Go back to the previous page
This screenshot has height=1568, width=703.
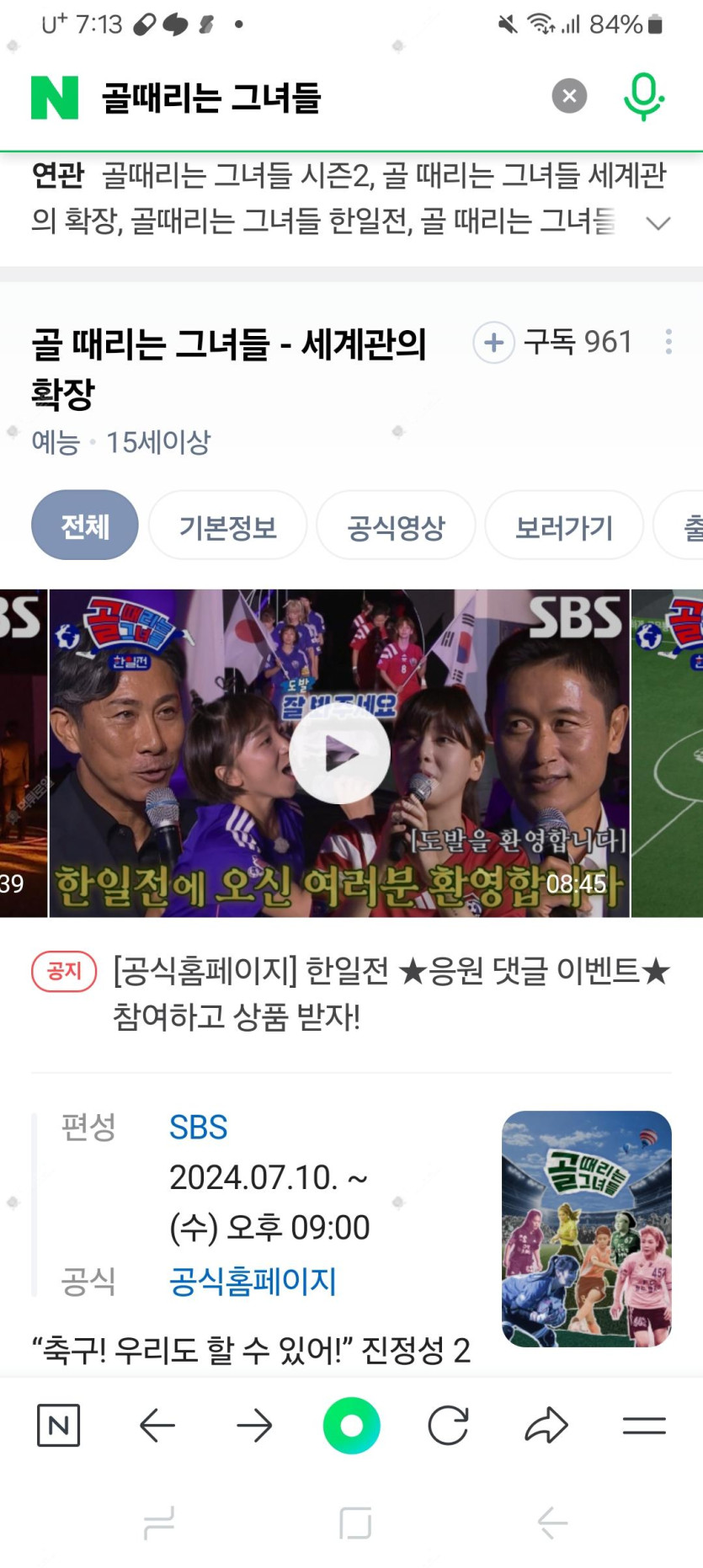(x=157, y=1426)
